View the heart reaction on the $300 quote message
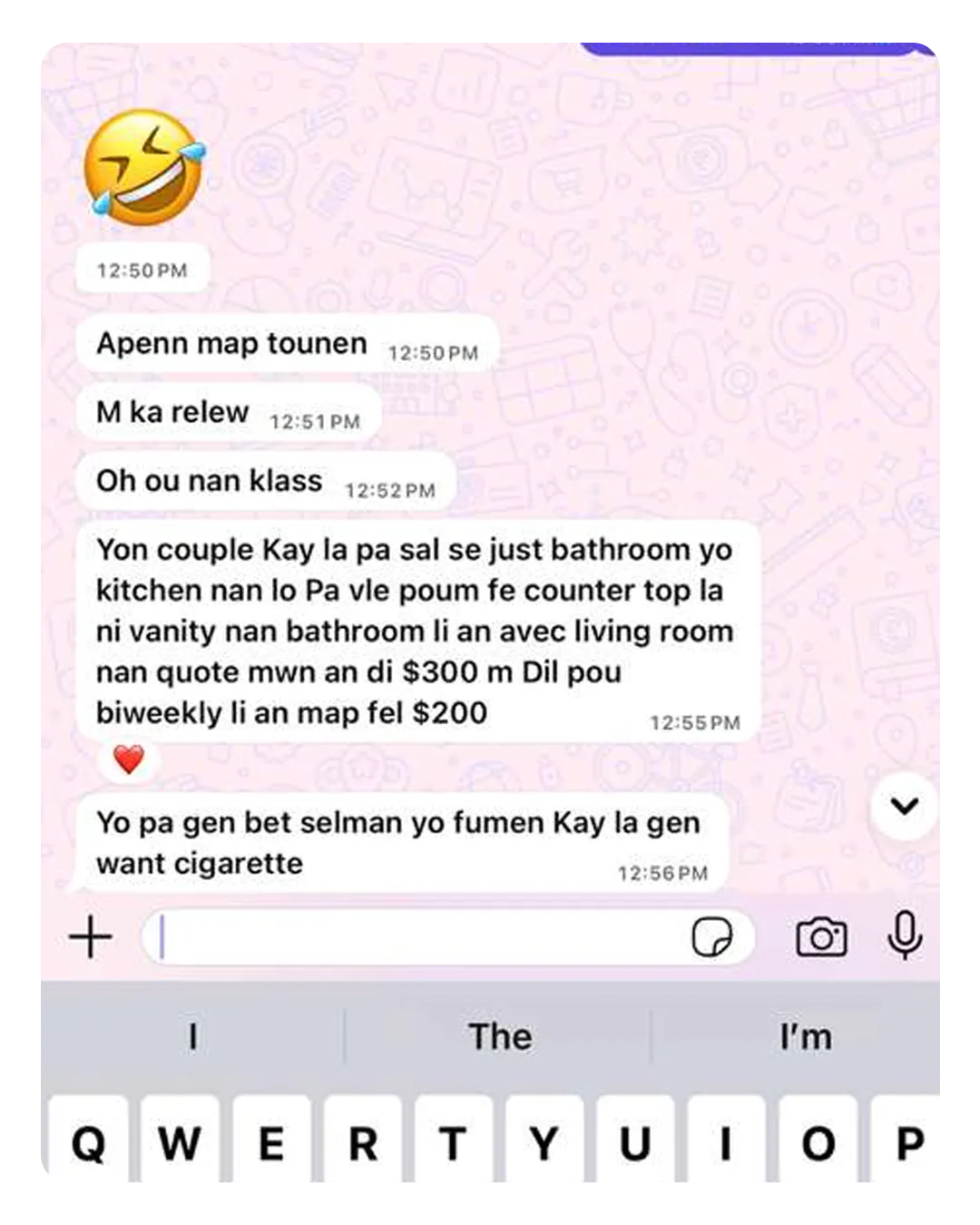Image resolution: width=980 pixels, height=1225 pixels. click(x=129, y=759)
